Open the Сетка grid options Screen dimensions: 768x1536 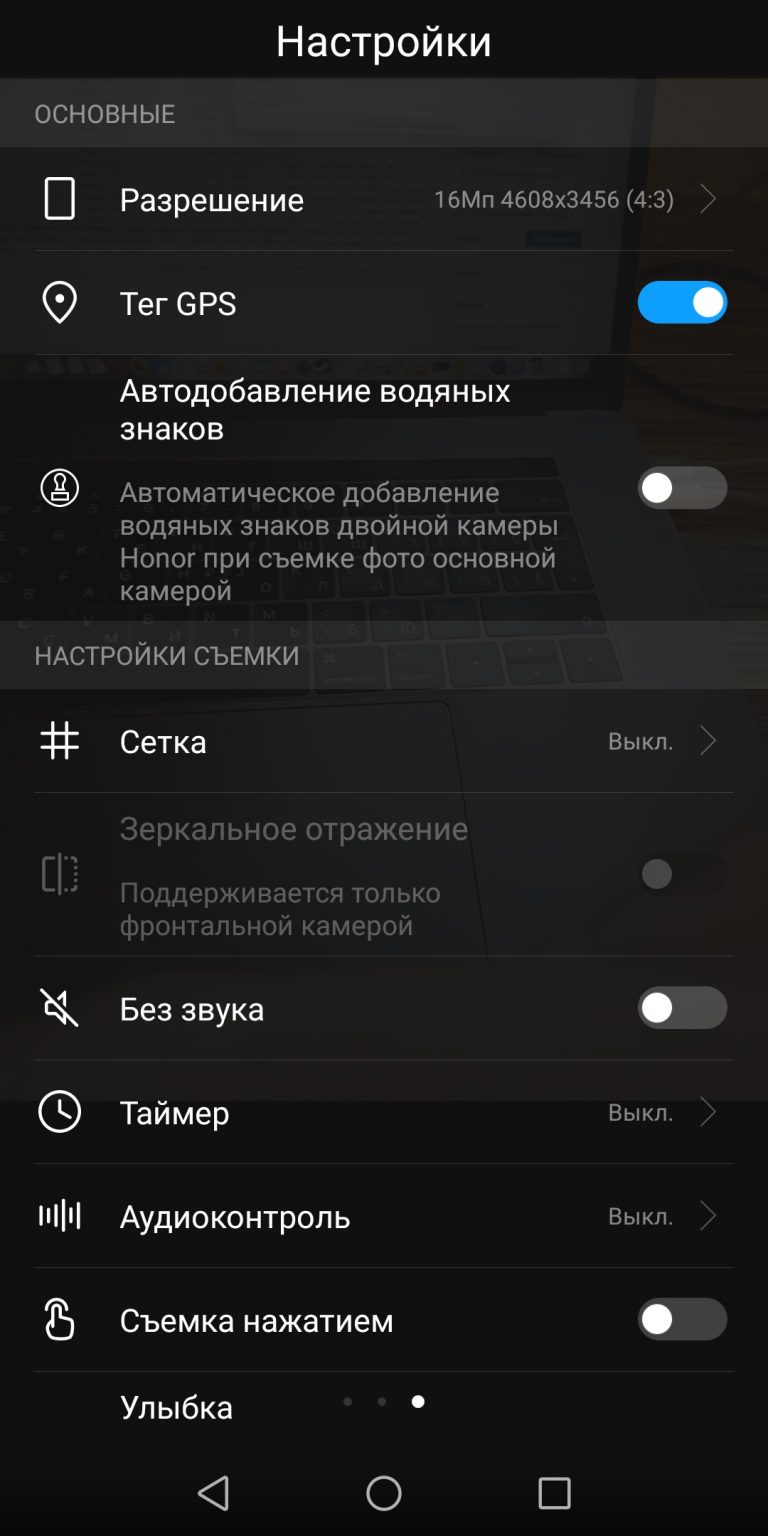point(384,741)
